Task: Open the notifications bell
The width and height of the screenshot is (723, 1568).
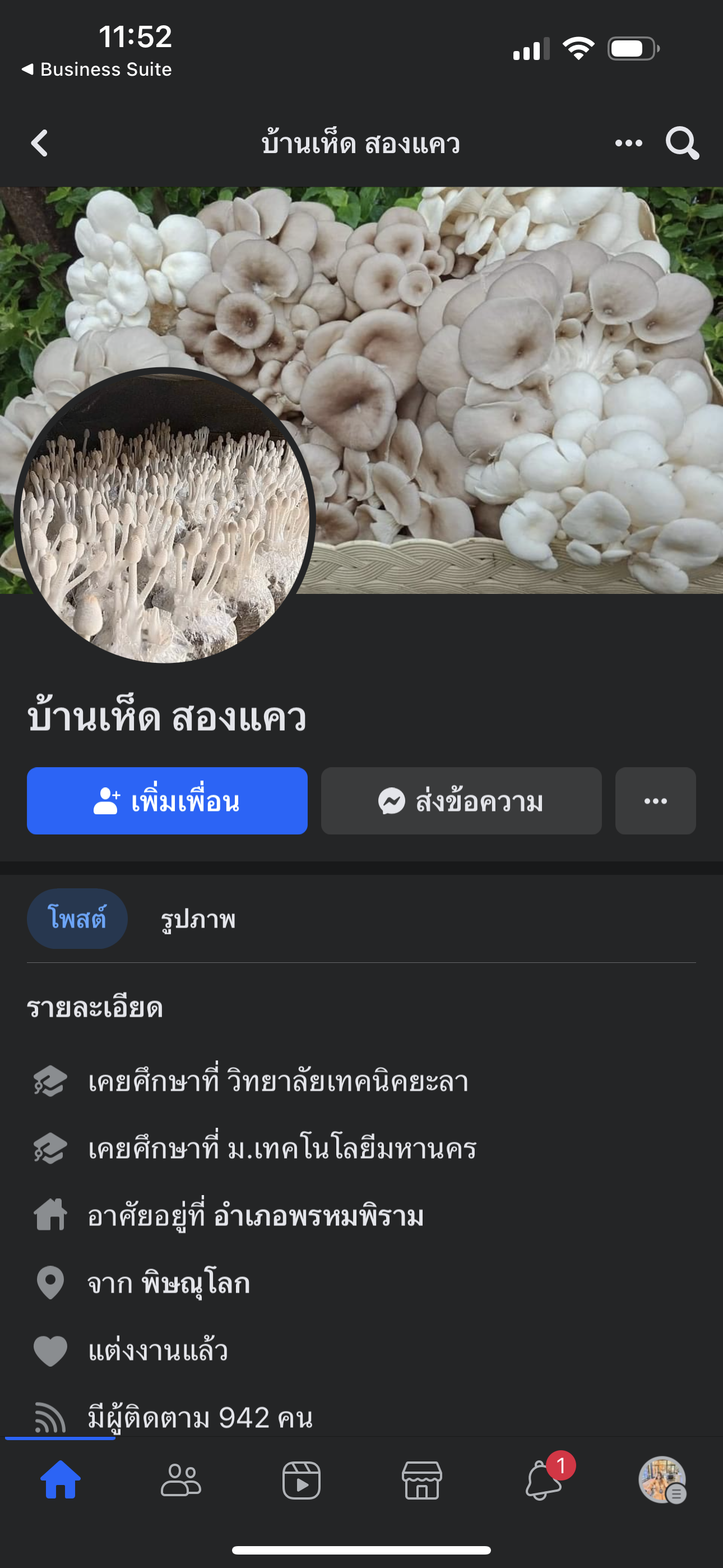Action: 543,1481
